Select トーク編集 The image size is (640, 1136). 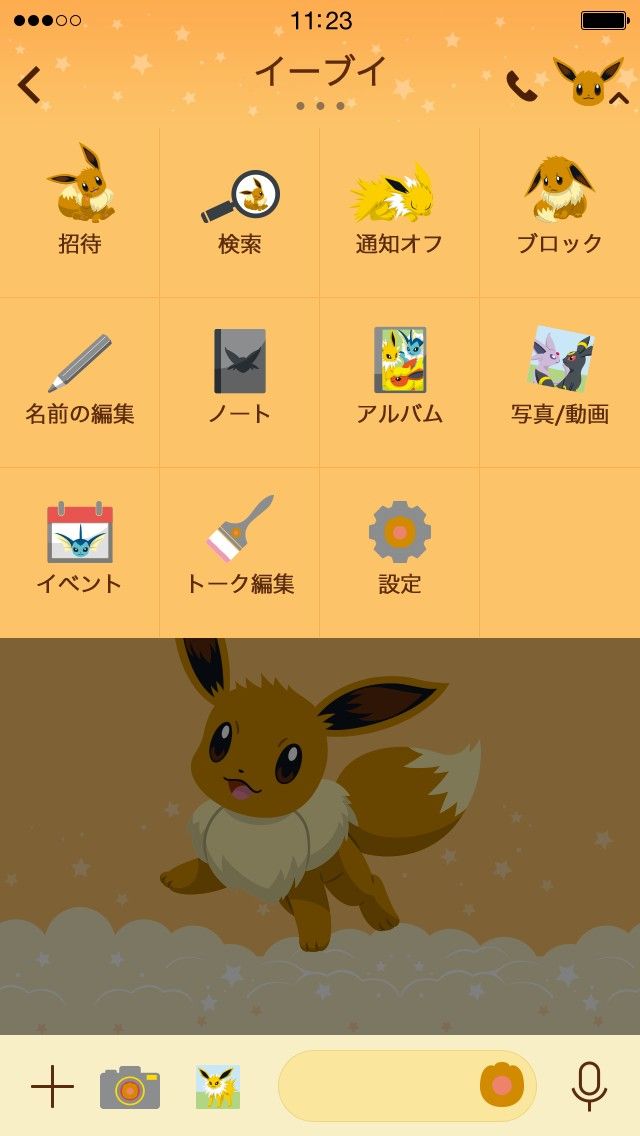click(x=240, y=544)
